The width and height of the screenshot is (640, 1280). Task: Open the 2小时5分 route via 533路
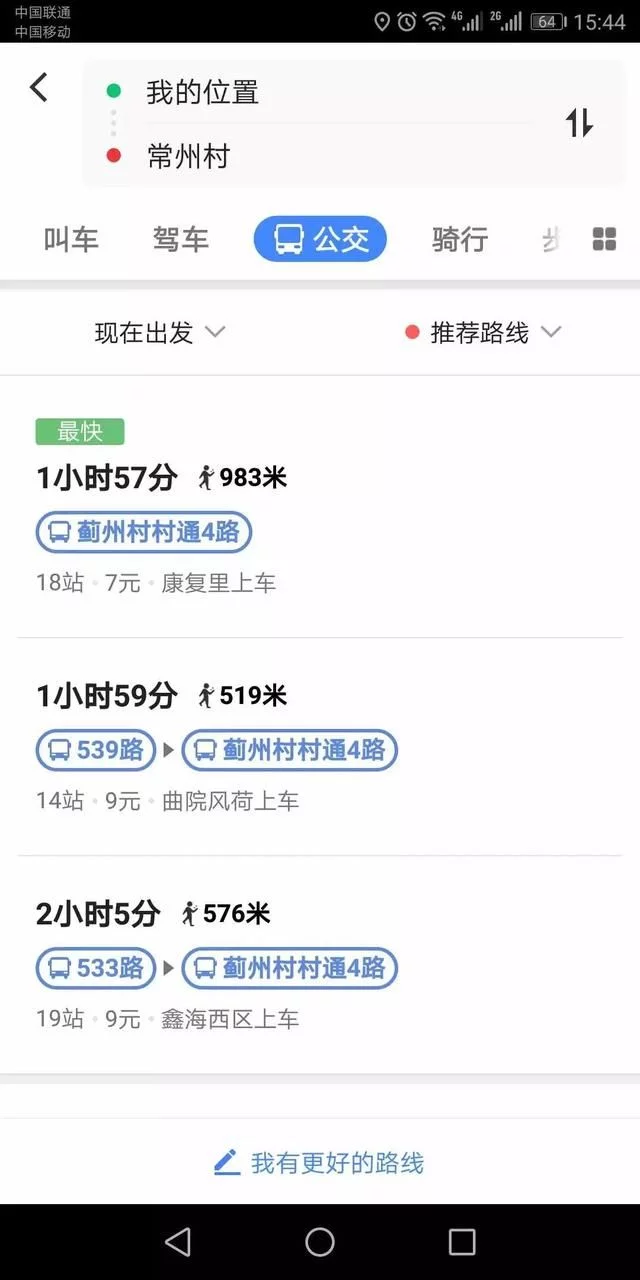tap(320, 965)
